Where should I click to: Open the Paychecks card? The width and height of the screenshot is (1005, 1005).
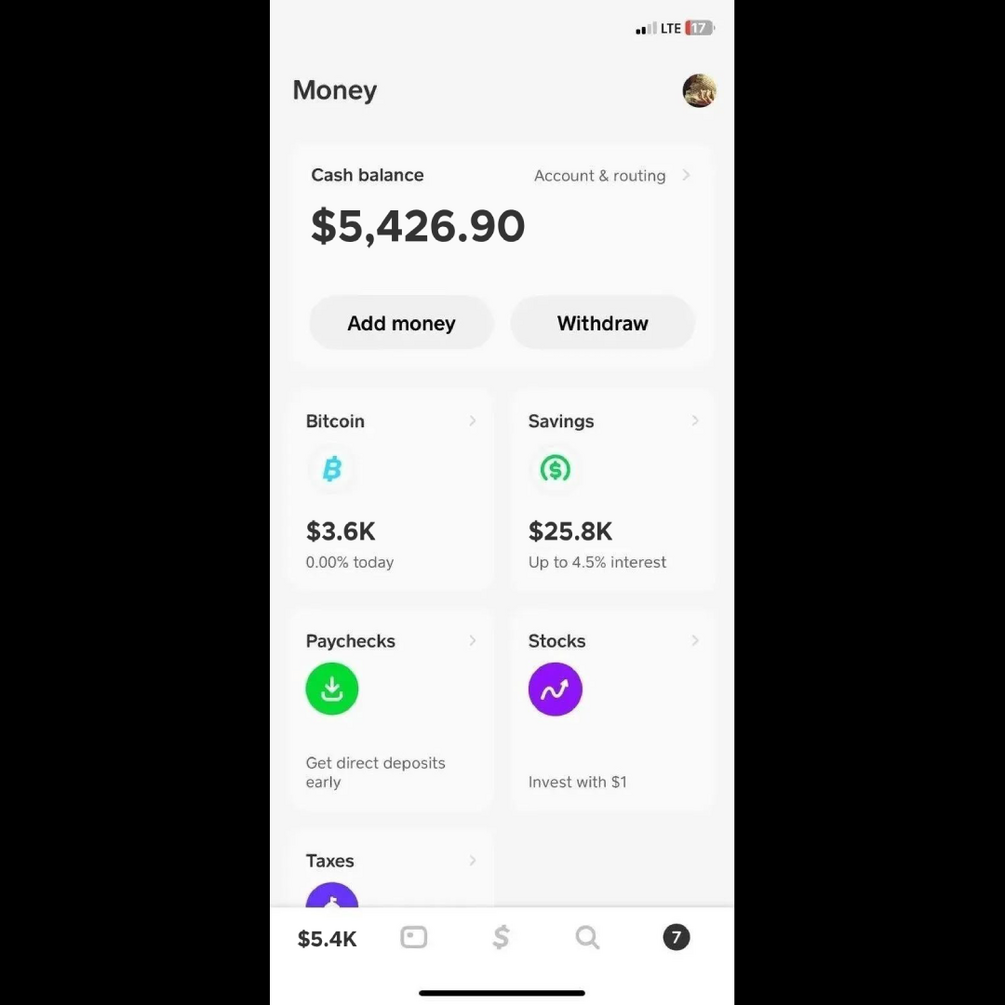[391, 710]
